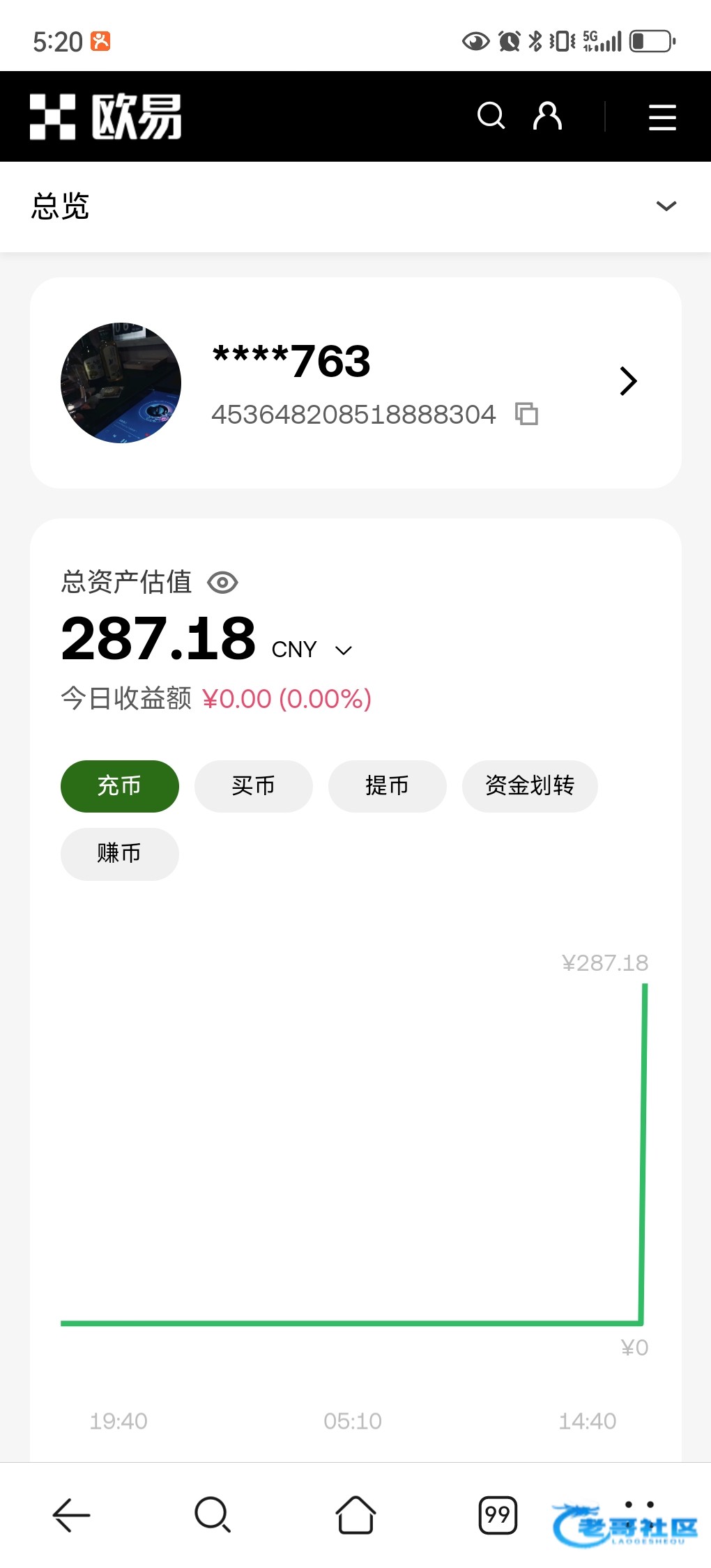The image size is (711, 1568).
Task: Tap the 充币 deposit button
Action: [x=120, y=786]
